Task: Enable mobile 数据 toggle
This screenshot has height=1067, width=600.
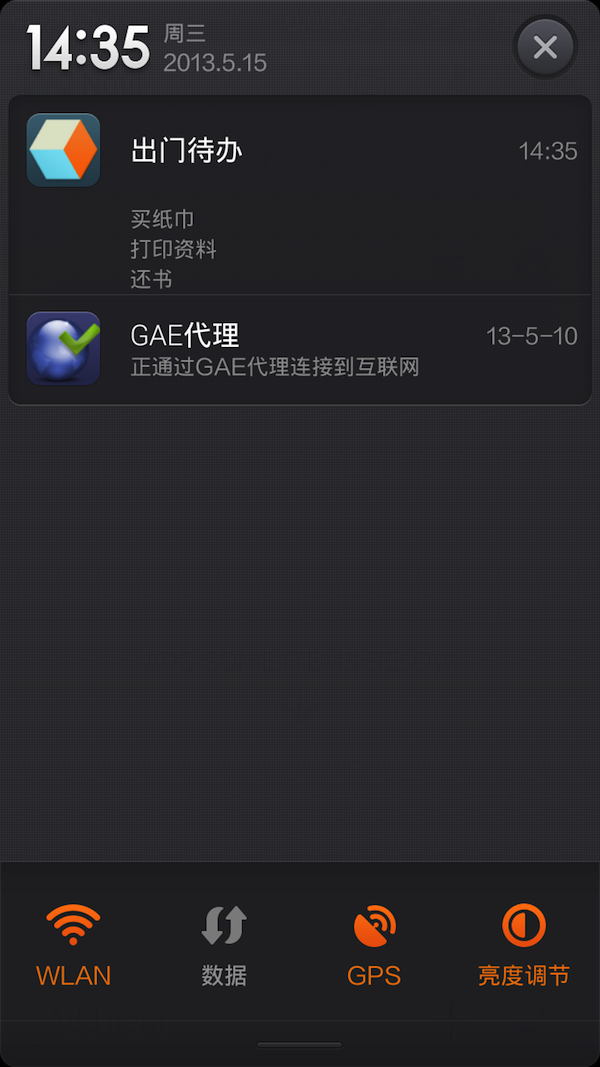Action: tap(224, 944)
